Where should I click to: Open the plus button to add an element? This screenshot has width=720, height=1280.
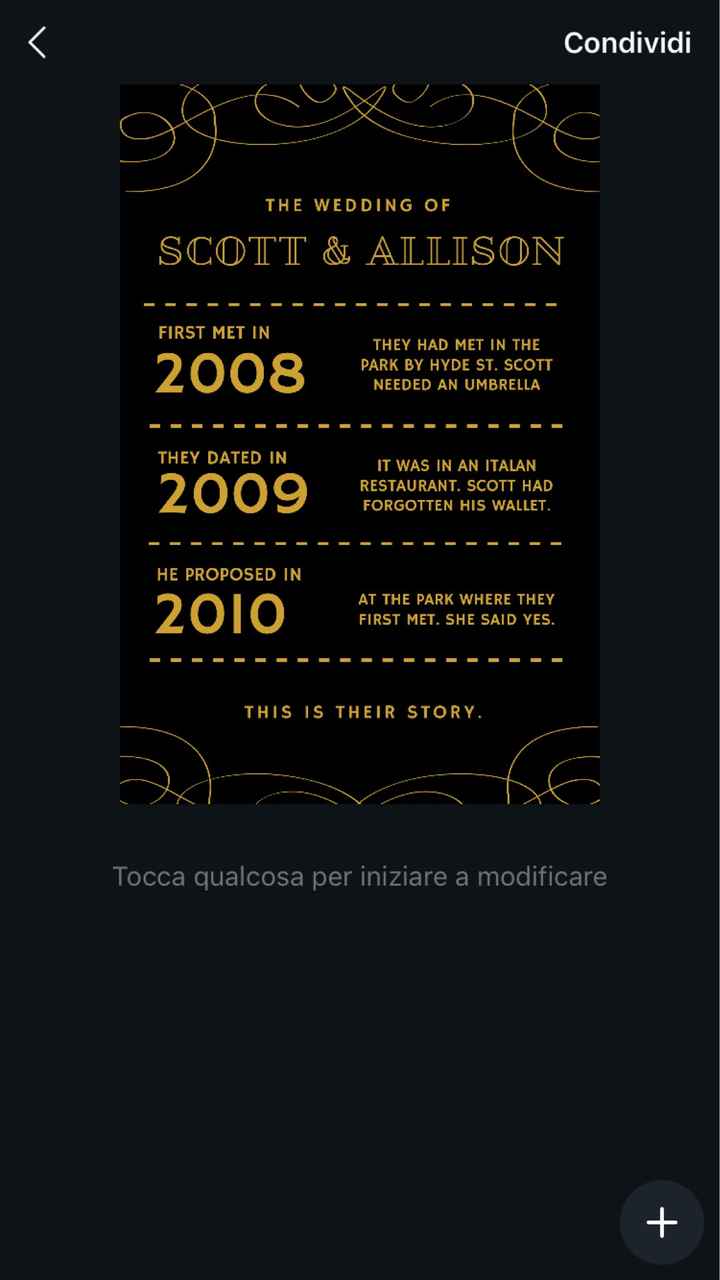point(661,1221)
